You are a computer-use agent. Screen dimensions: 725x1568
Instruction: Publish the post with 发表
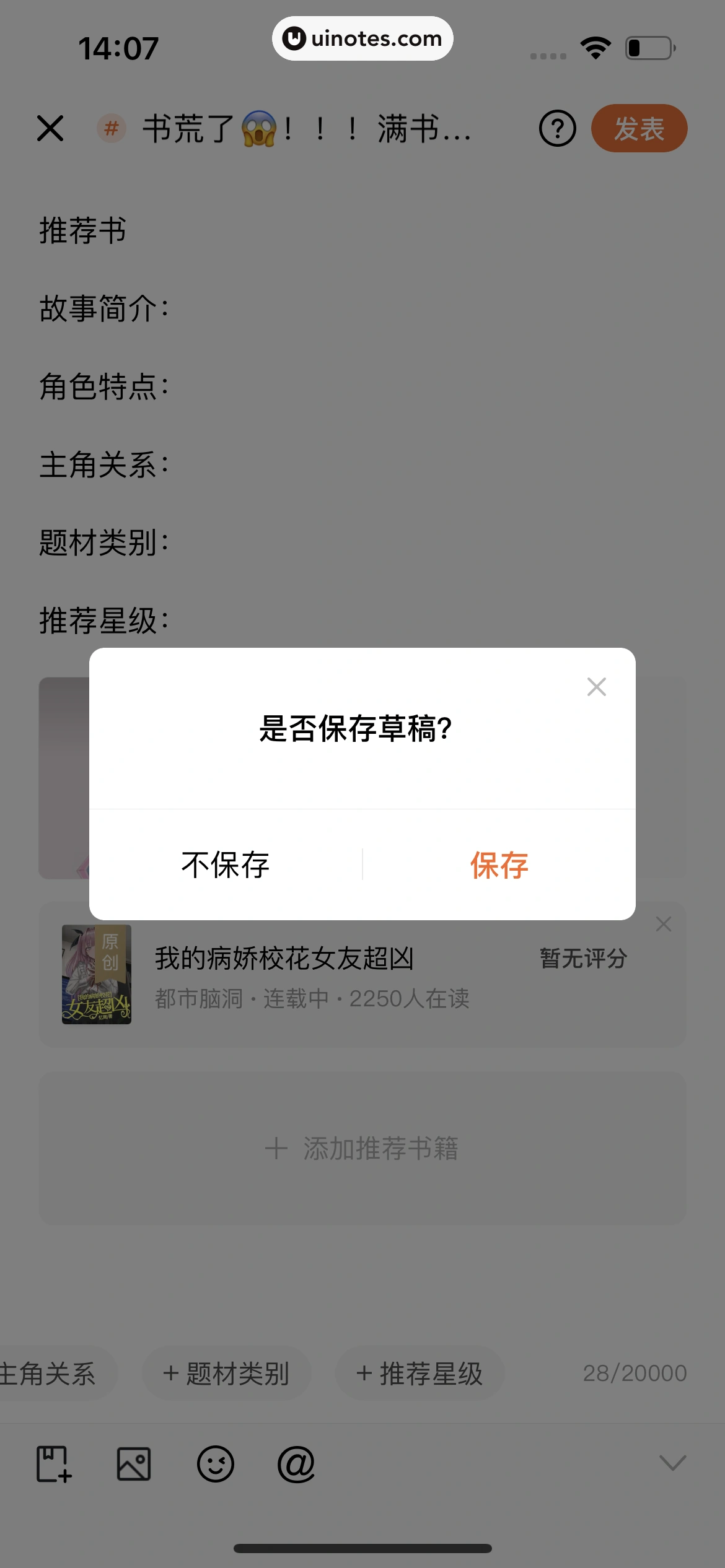(x=639, y=129)
